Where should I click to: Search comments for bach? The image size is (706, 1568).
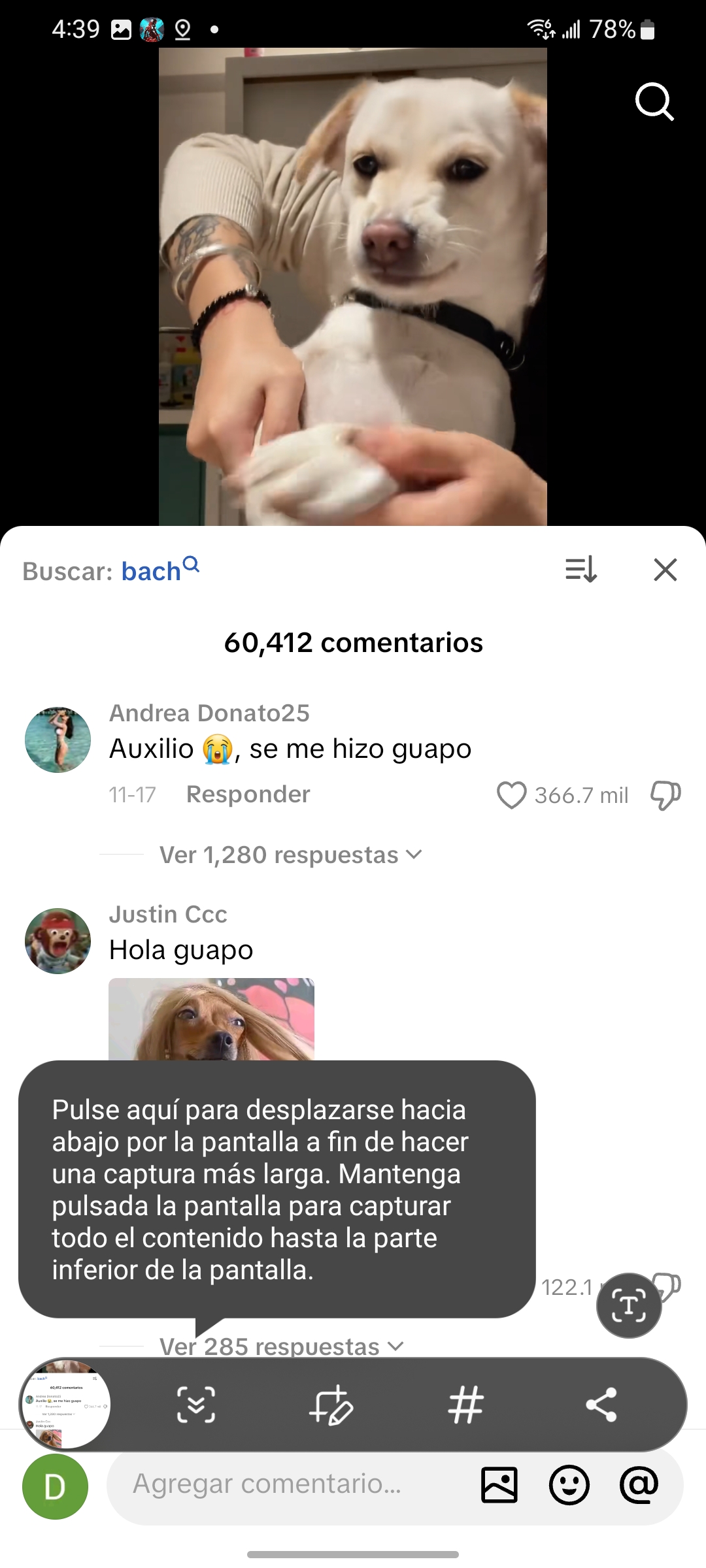pos(150,571)
